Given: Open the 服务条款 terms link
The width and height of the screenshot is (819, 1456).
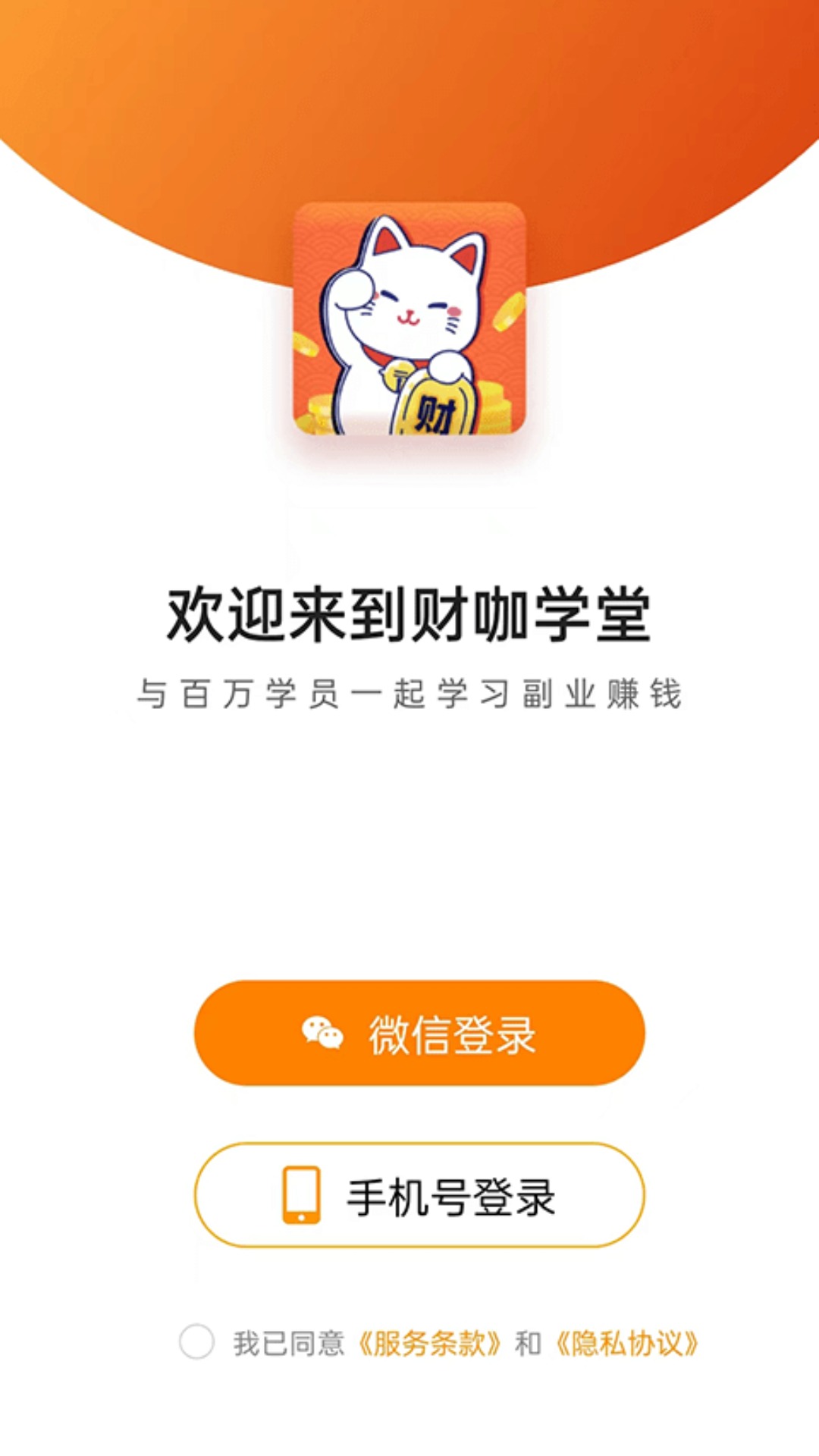Looking at the screenshot, I should 429,1343.
